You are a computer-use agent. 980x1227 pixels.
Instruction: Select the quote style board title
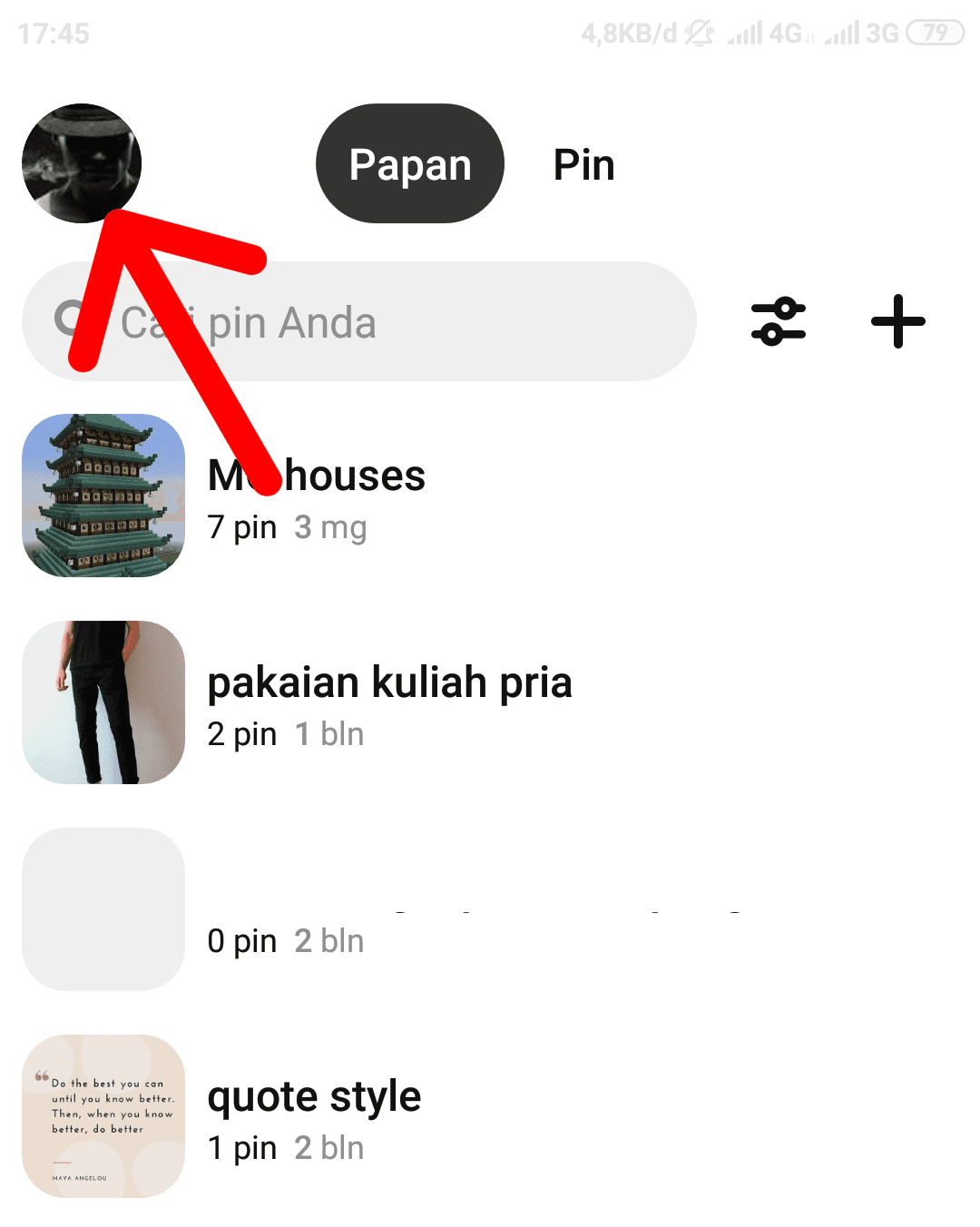coord(314,1096)
